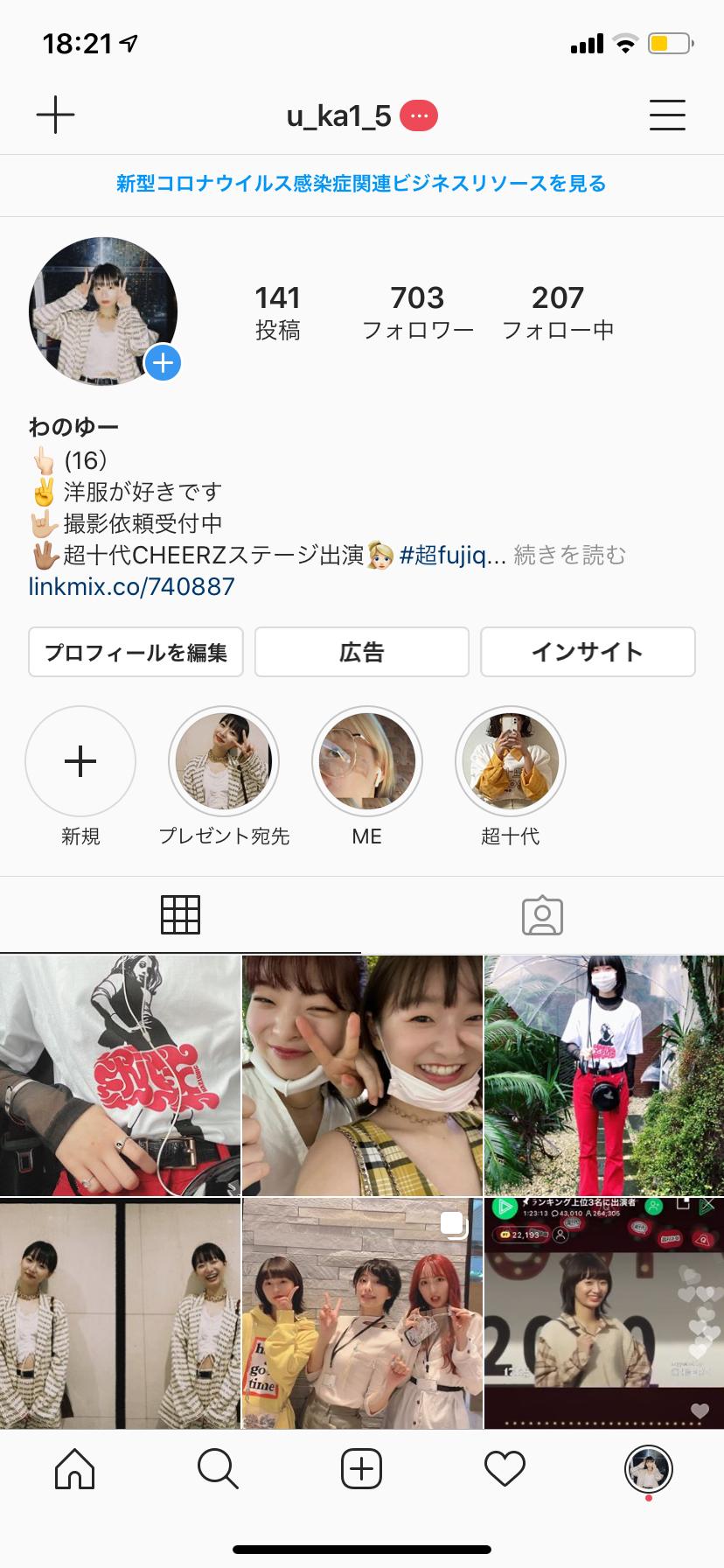Create a new highlight with 新規
Image resolution: width=724 pixels, height=1568 pixels.
80,761
